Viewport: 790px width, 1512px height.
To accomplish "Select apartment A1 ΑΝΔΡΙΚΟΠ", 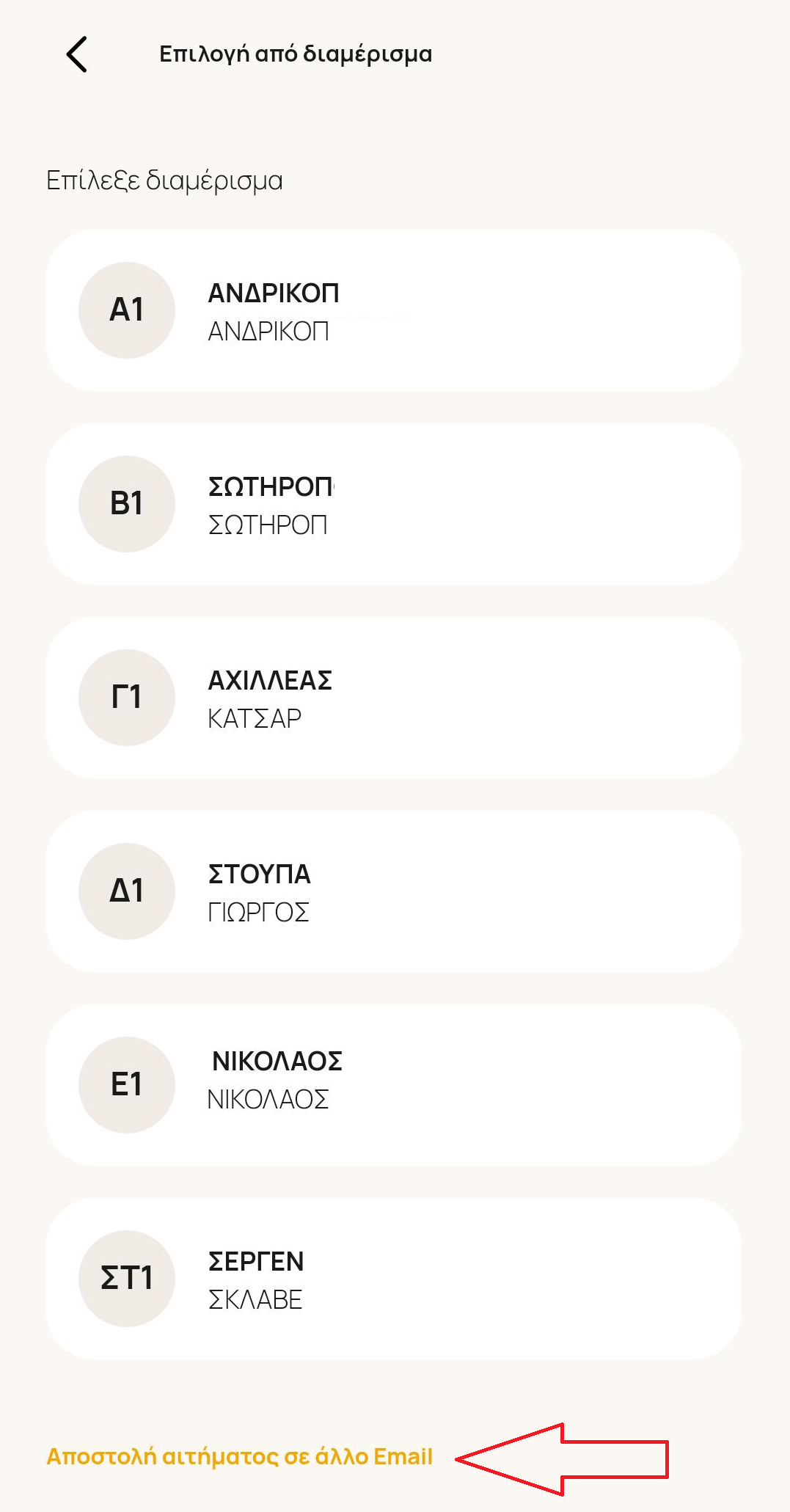I will click(394, 310).
